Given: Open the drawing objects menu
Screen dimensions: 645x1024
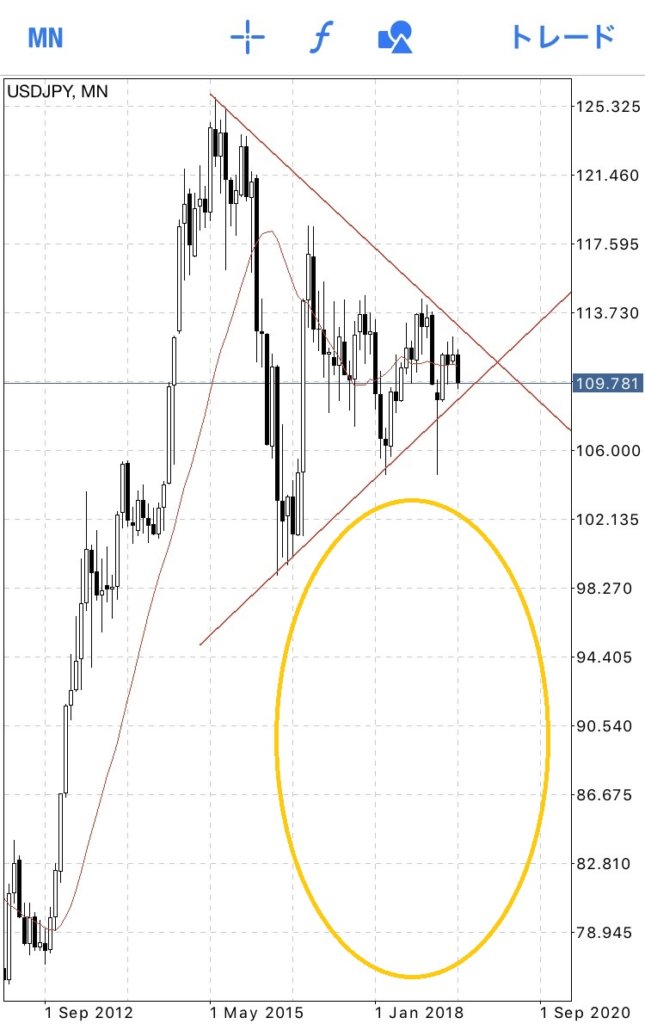Looking at the screenshot, I should (395, 38).
